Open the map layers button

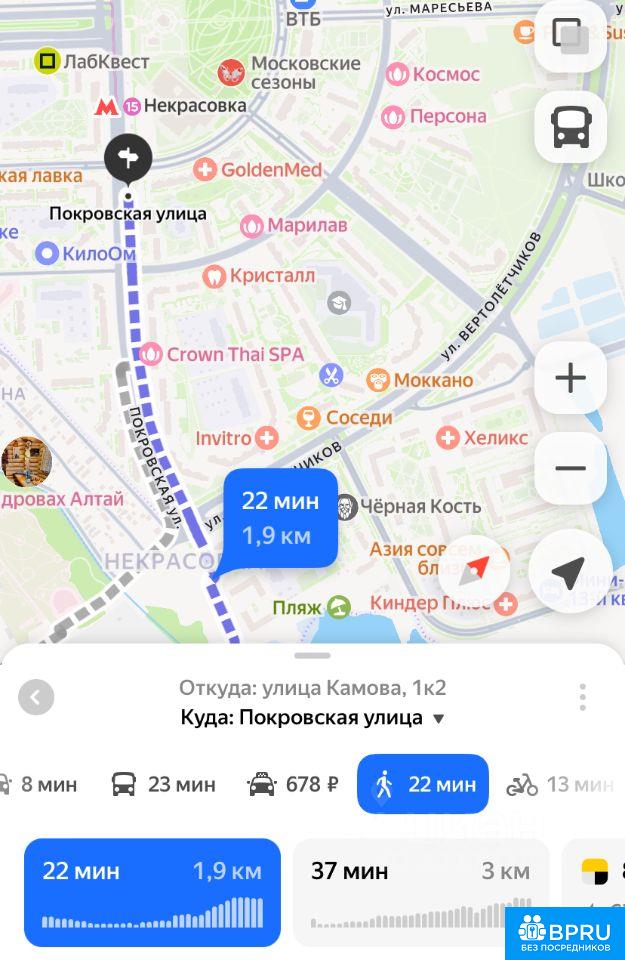click(x=570, y=35)
